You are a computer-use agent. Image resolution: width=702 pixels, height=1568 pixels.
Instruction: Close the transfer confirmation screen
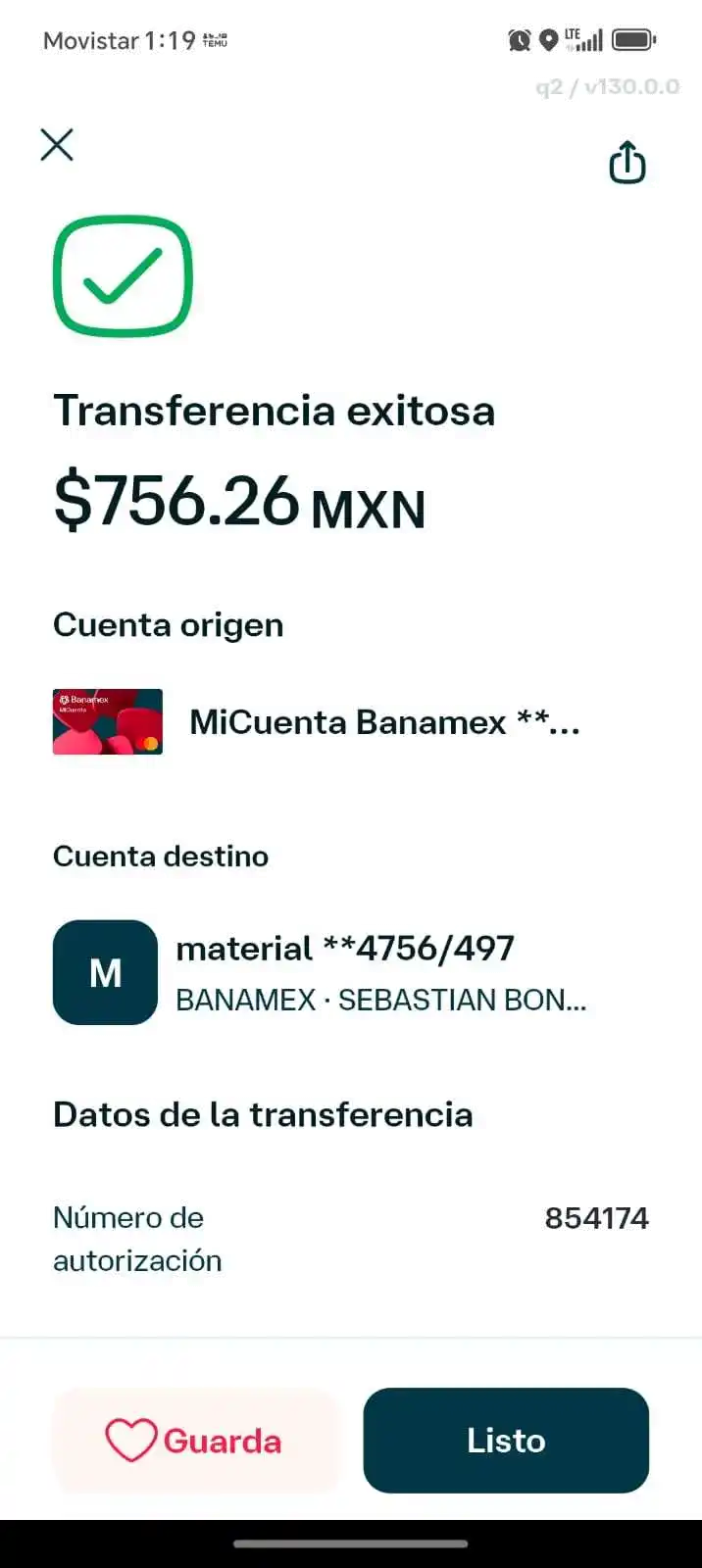[x=57, y=146]
